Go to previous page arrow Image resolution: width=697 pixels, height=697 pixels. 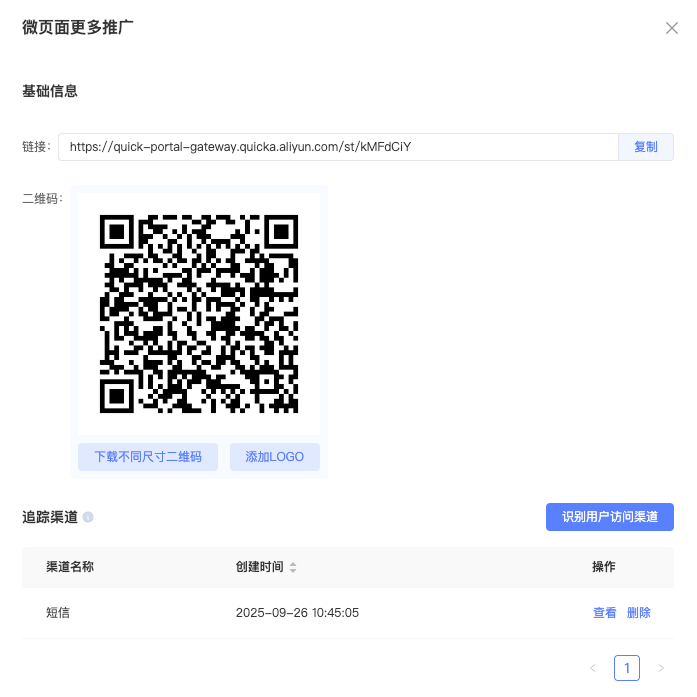593,668
